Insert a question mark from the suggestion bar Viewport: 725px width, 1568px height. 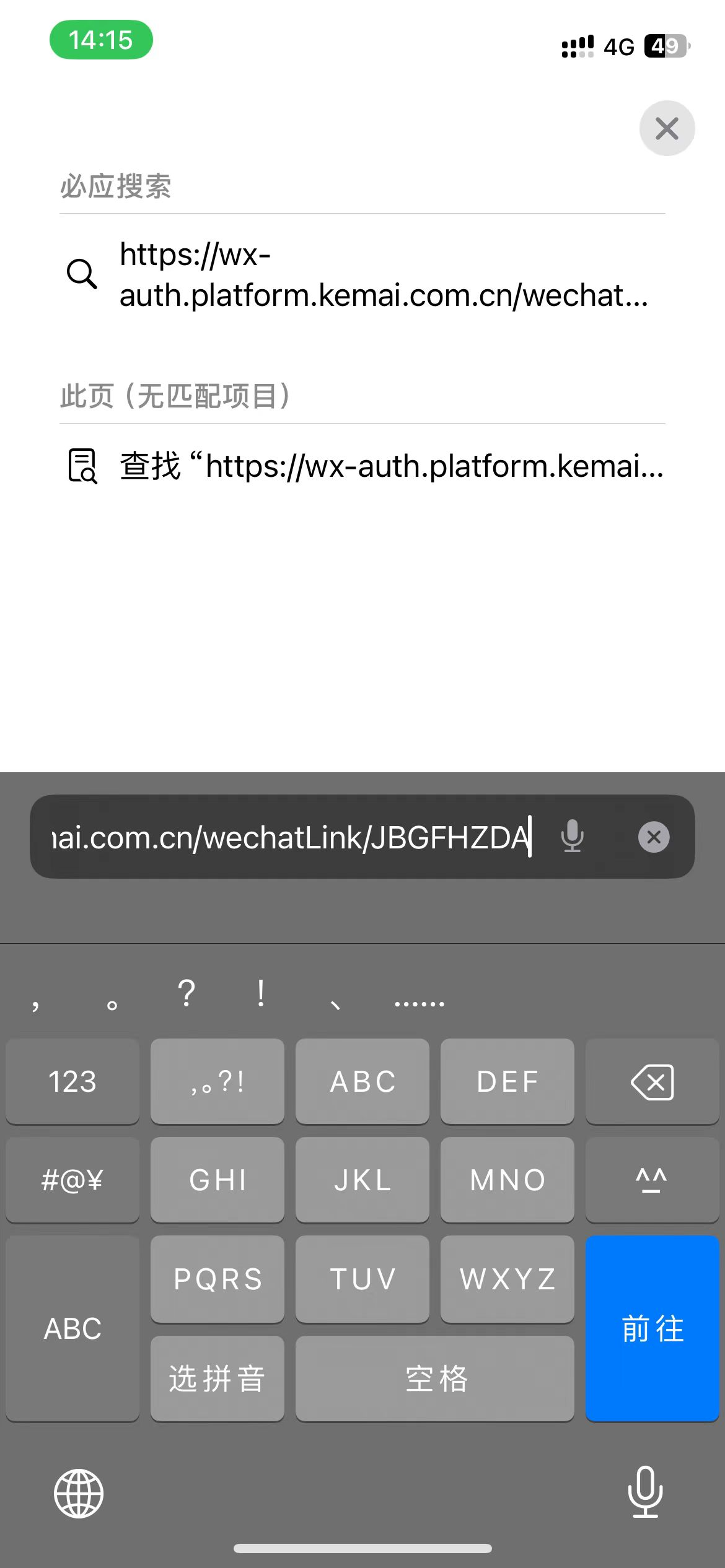point(187,993)
